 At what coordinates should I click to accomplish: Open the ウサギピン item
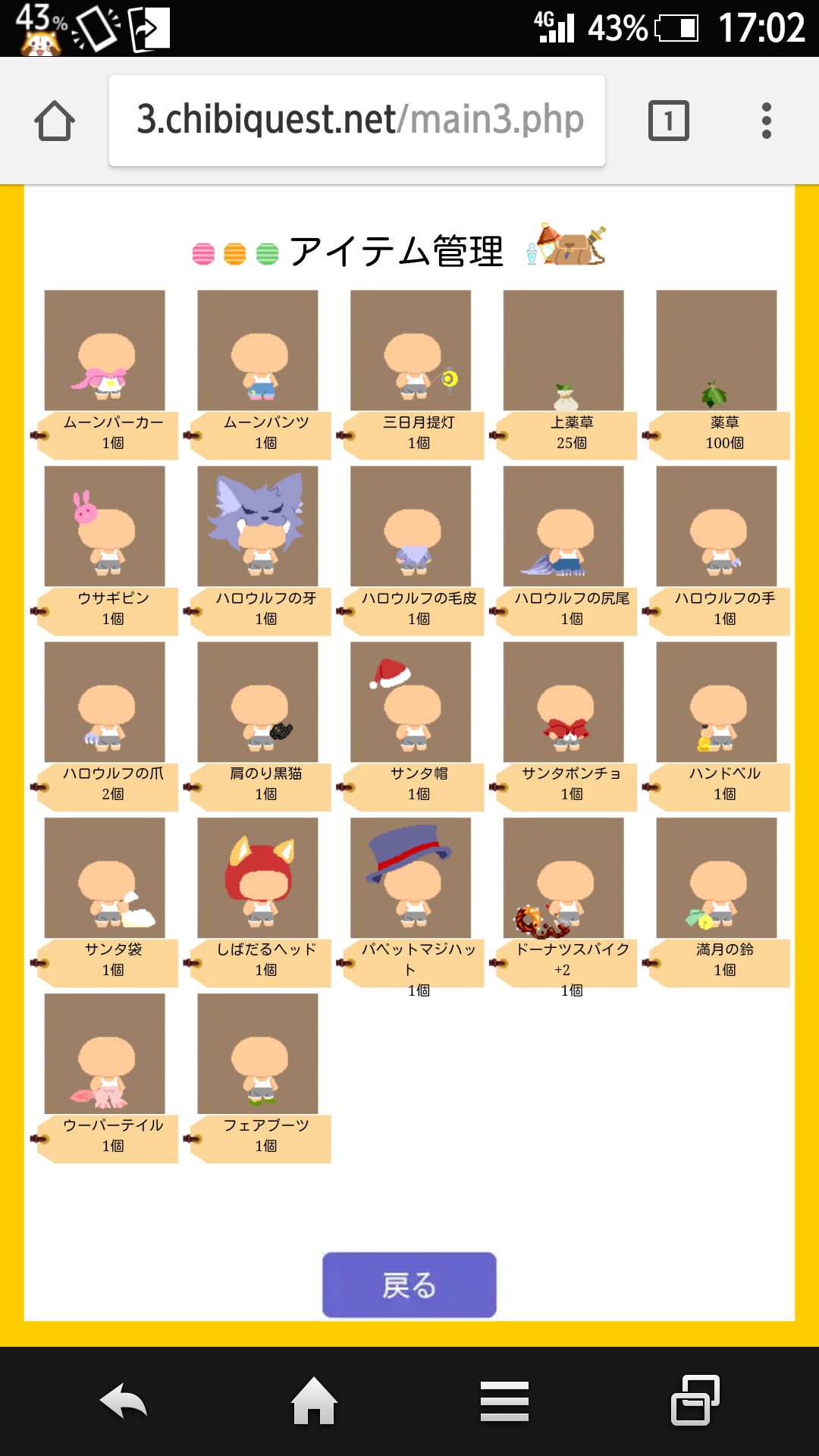pos(105,526)
